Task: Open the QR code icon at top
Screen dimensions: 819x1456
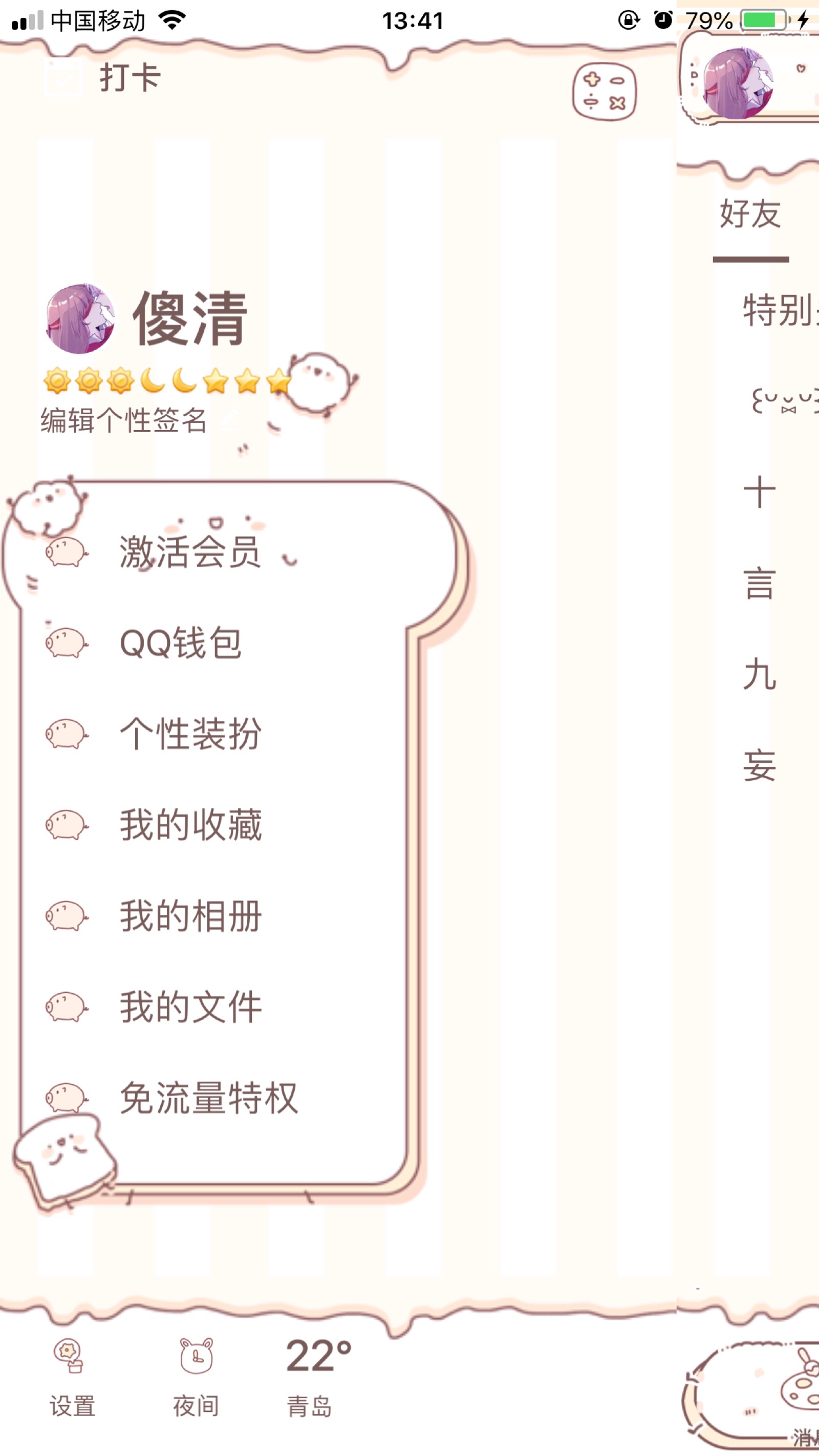Action: coord(604,92)
